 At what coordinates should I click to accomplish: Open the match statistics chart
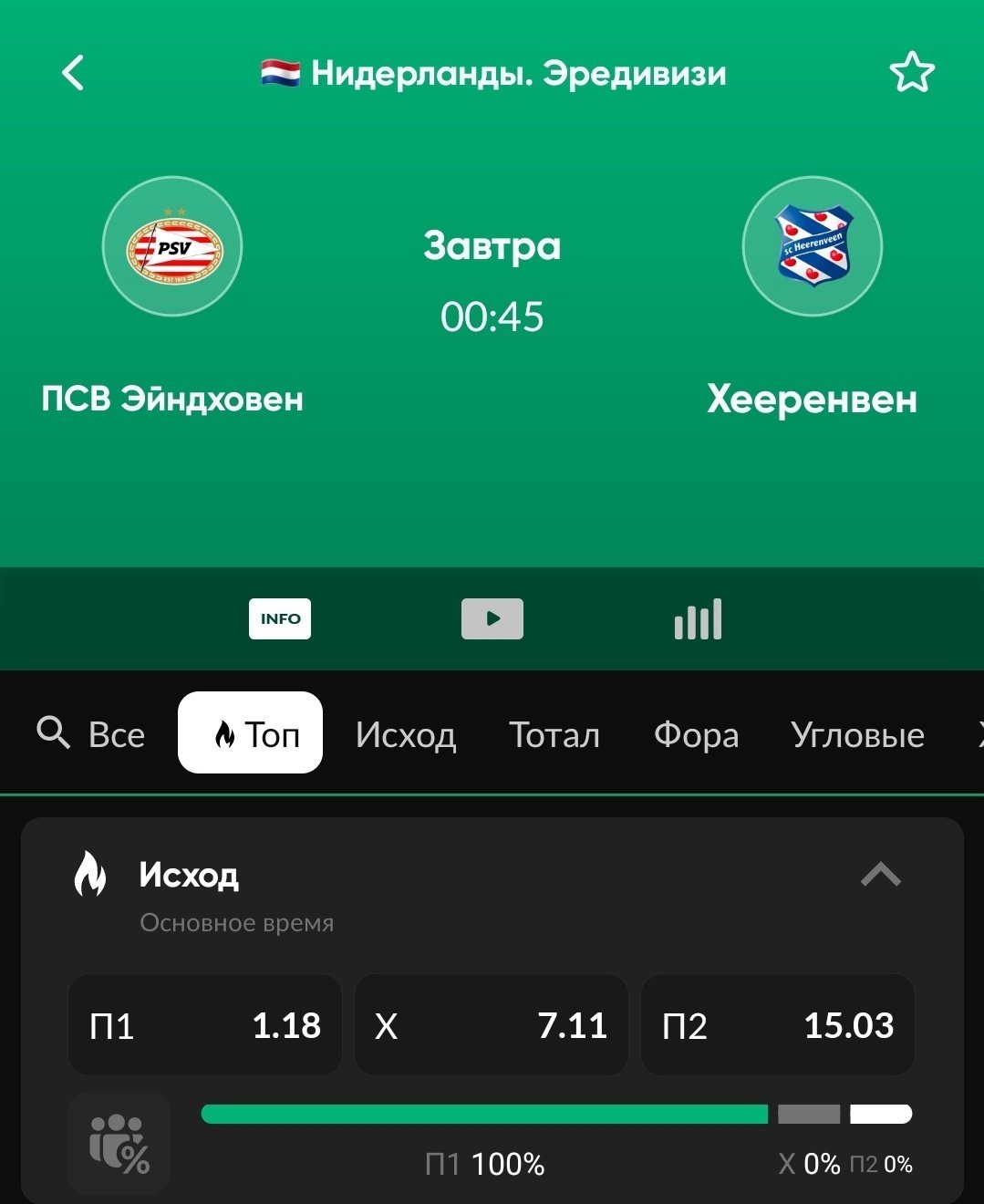coord(698,619)
